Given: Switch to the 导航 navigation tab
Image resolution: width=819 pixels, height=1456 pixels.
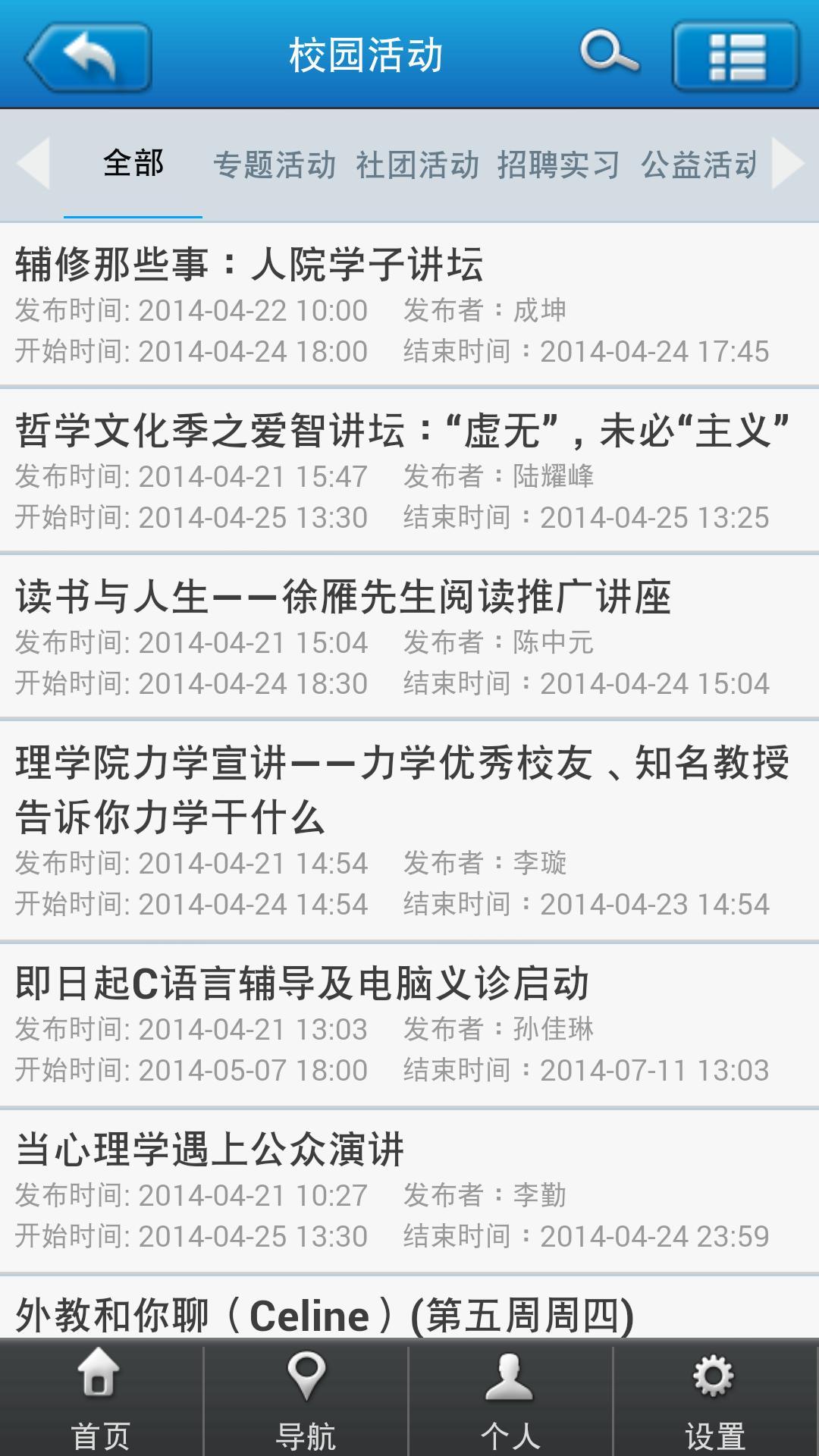Looking at the screenshot, I should tap(306, 1398).
